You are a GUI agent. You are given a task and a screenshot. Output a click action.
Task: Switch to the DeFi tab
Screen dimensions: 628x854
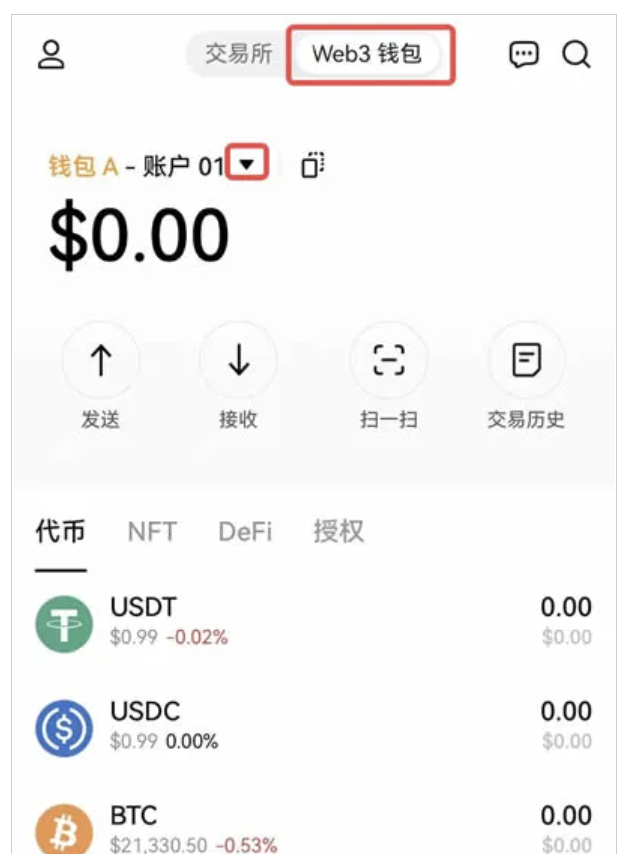coord(245,532)
